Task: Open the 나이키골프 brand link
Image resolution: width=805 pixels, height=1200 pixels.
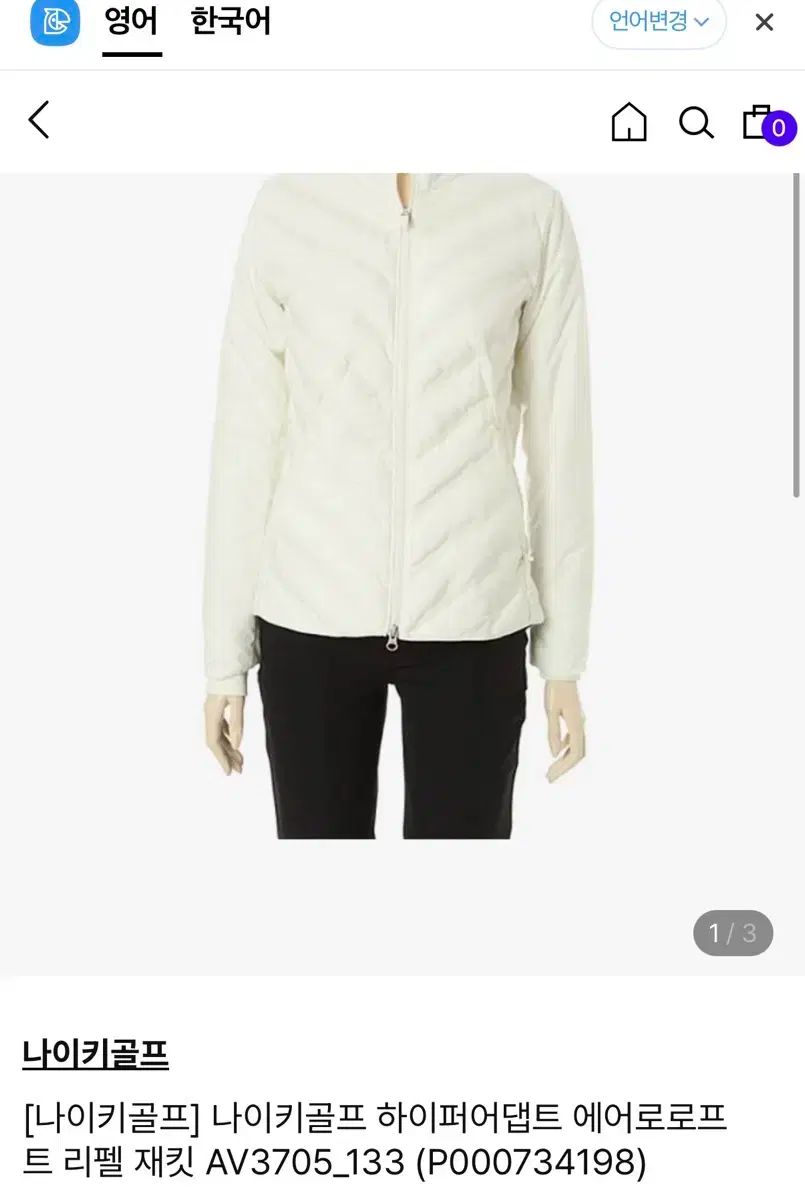Action: [95, 1053]
